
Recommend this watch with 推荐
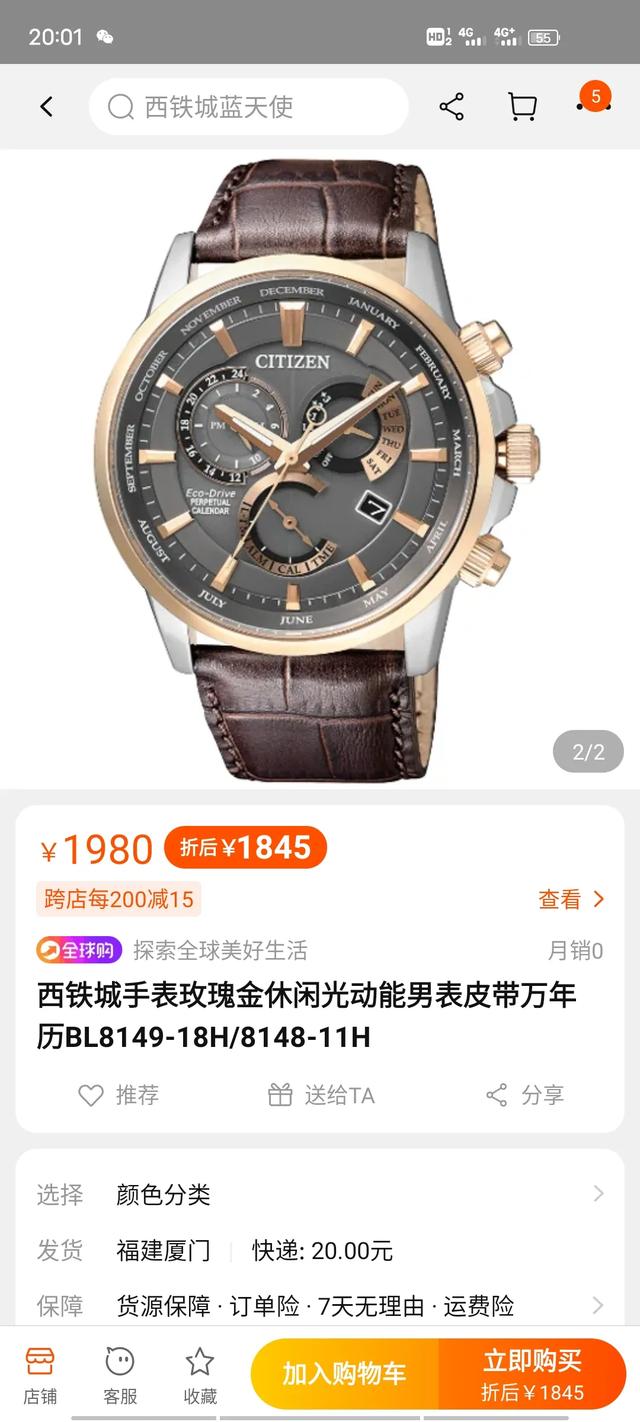click(119, 1095)
